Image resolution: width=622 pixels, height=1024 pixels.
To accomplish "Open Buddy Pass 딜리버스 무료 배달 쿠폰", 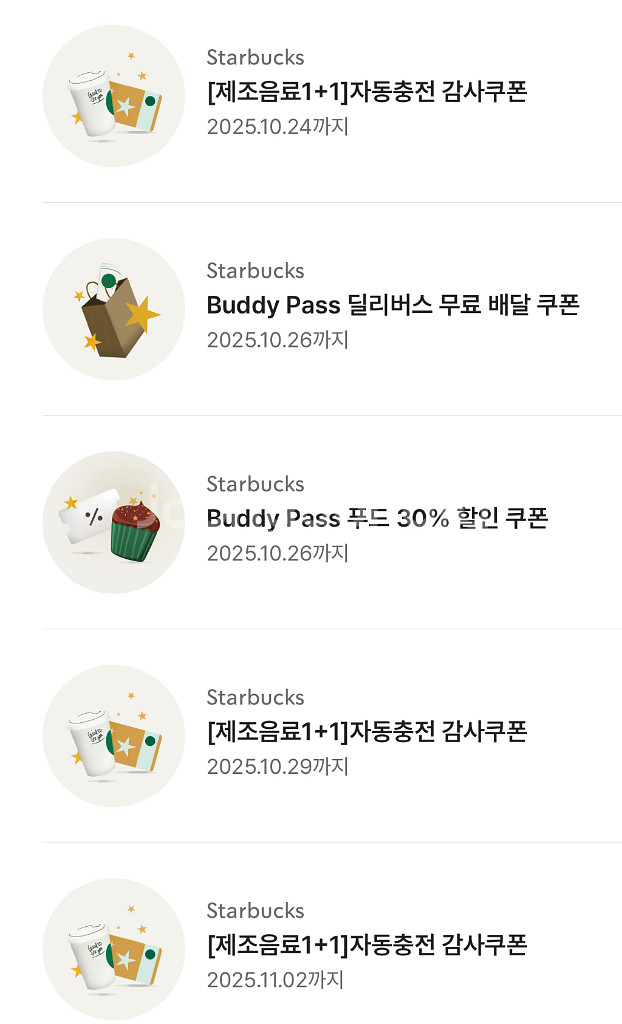I will point(392,306).
